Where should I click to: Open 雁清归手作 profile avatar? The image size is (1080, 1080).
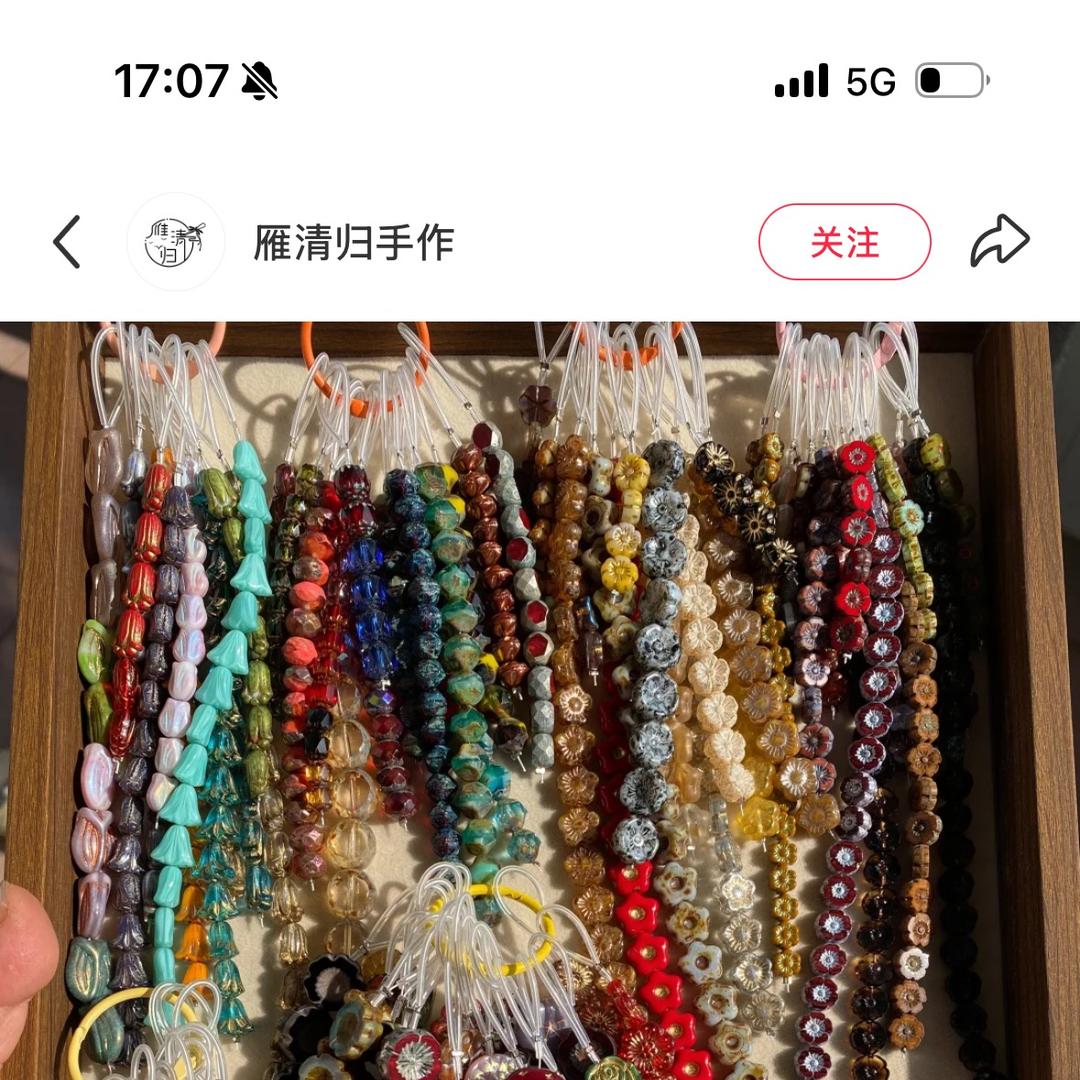coord(176,242)
